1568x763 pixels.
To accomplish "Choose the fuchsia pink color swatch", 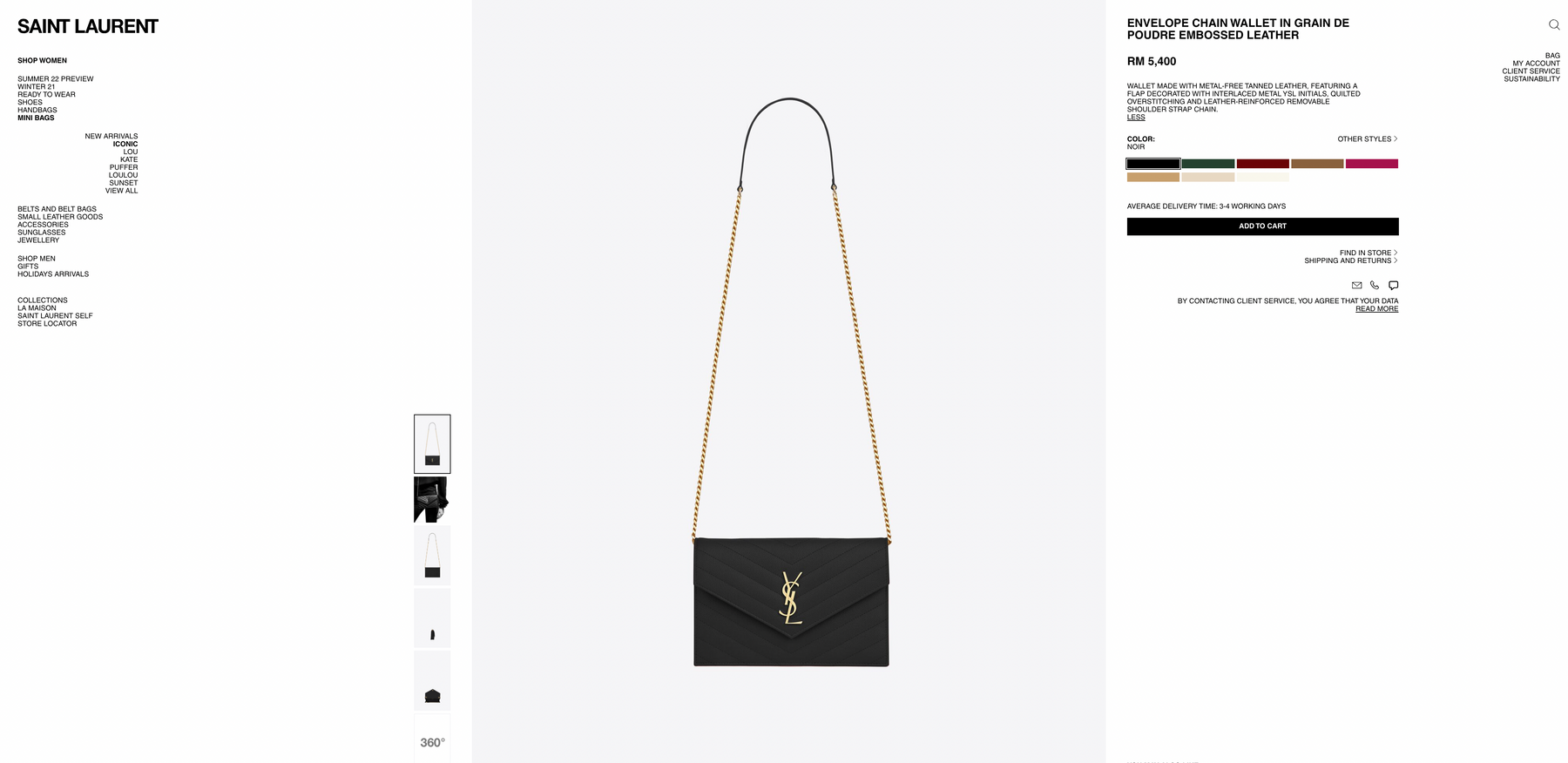I will click(1371, 164).
